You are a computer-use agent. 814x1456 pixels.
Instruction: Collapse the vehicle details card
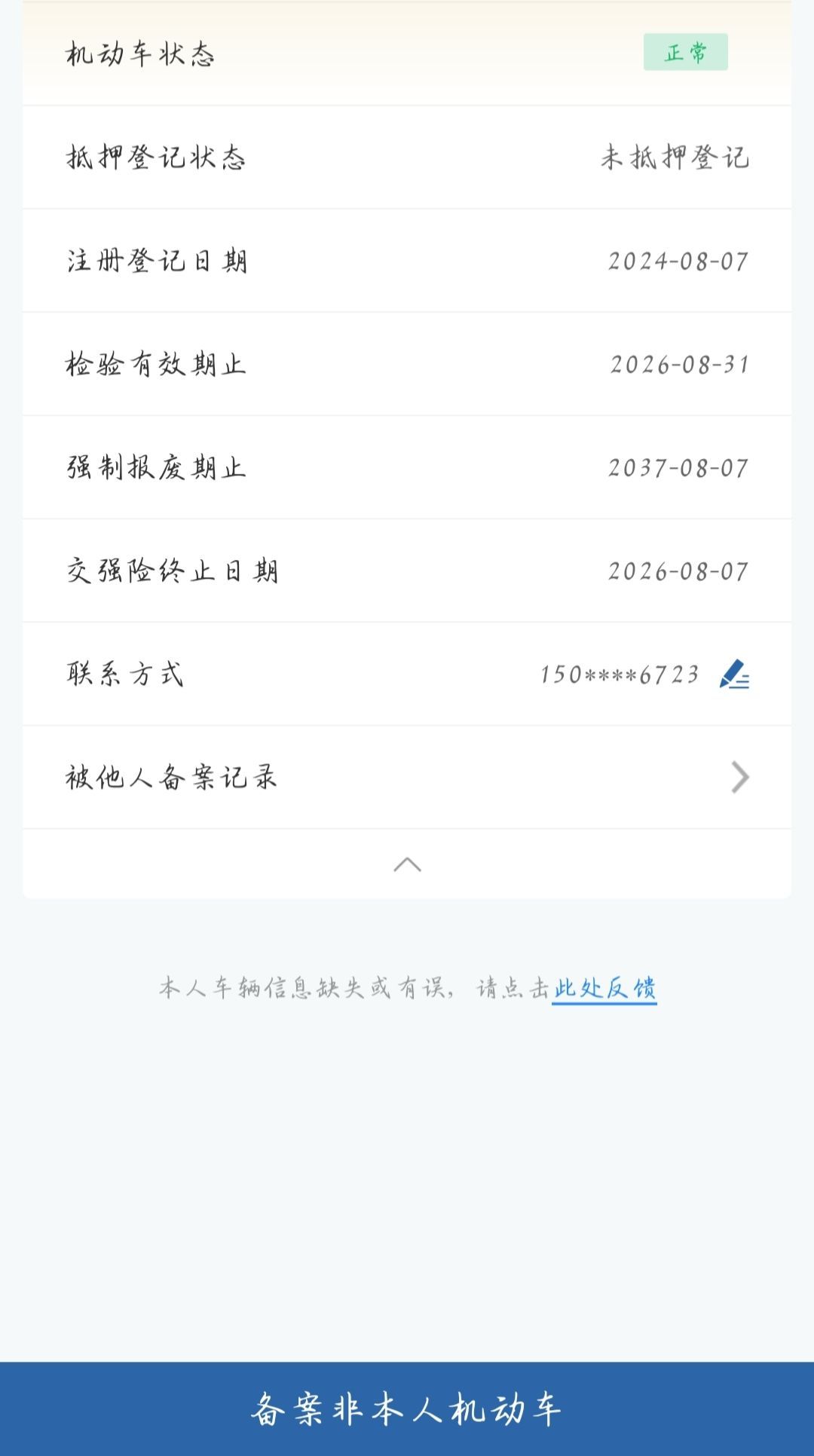click(407, 864)
